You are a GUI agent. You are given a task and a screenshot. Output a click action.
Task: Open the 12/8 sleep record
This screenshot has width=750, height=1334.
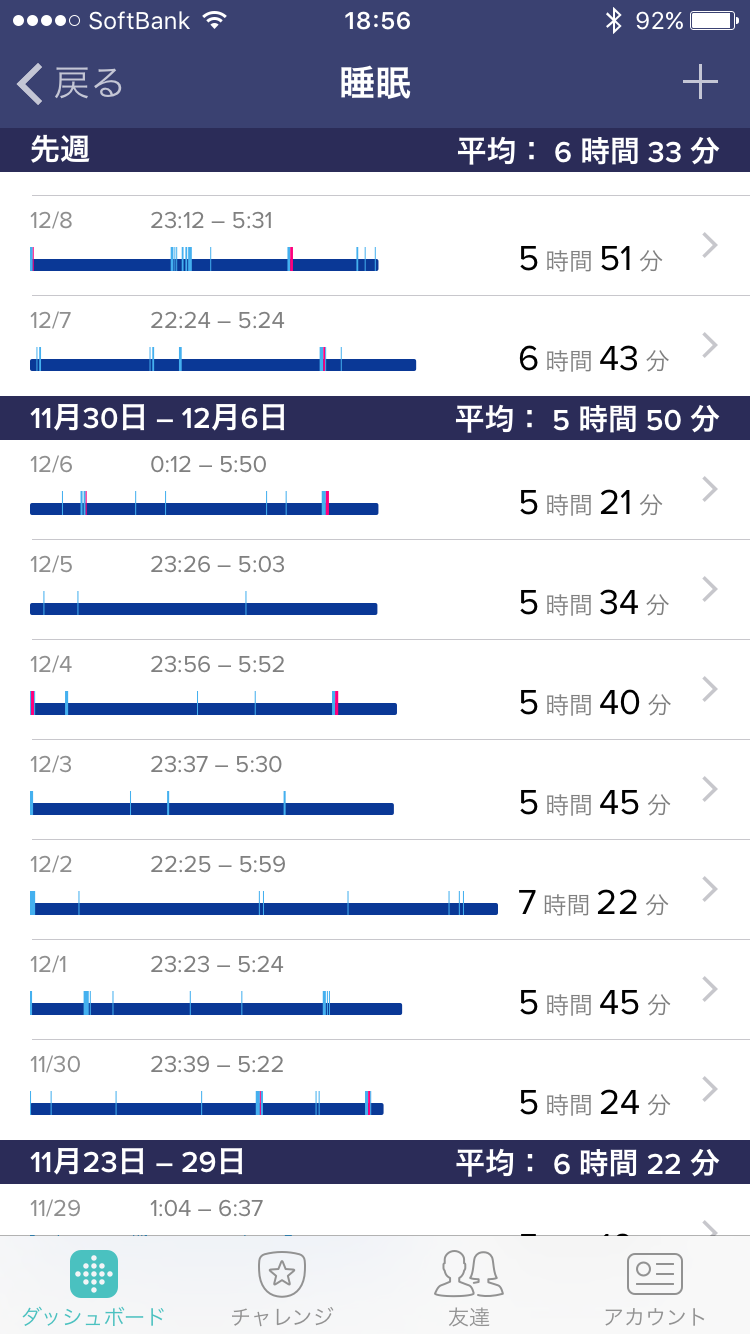coord(375,246)
